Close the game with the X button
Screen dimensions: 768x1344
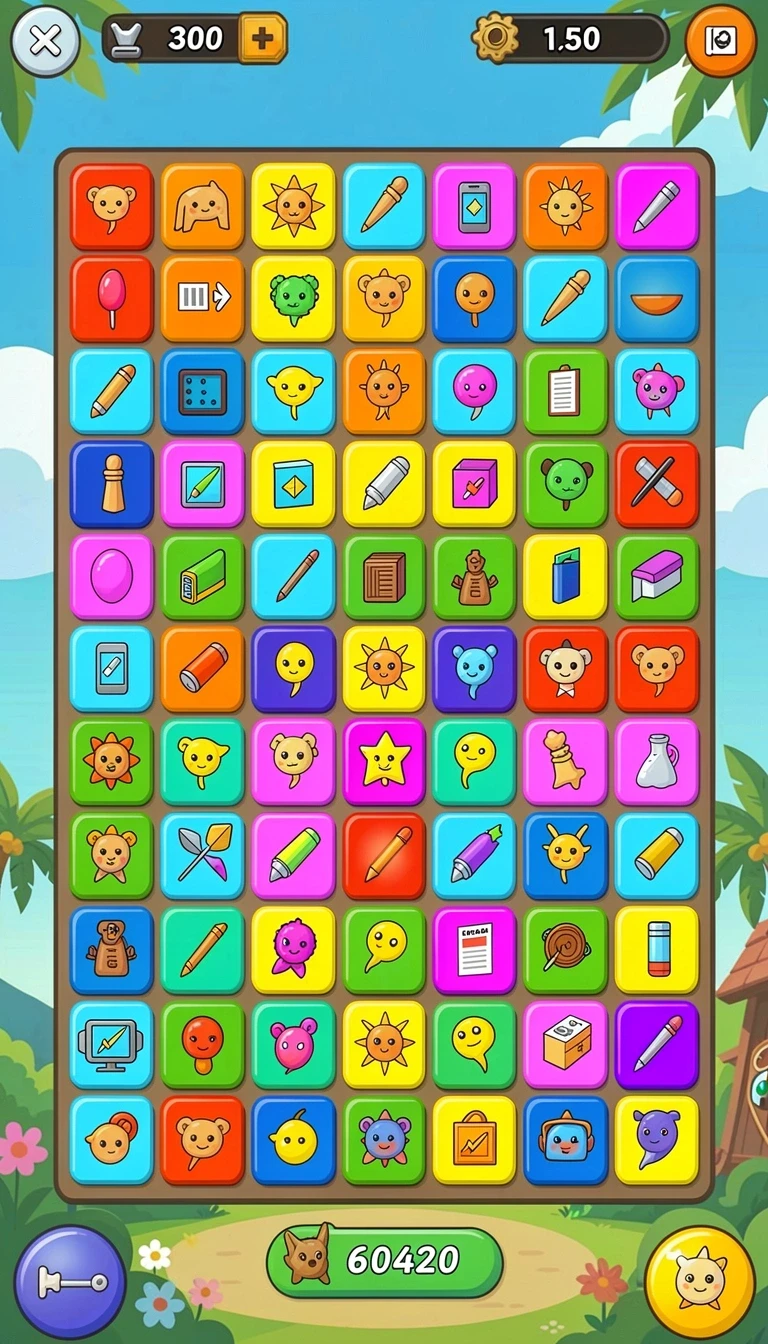[x=45, y=41]
